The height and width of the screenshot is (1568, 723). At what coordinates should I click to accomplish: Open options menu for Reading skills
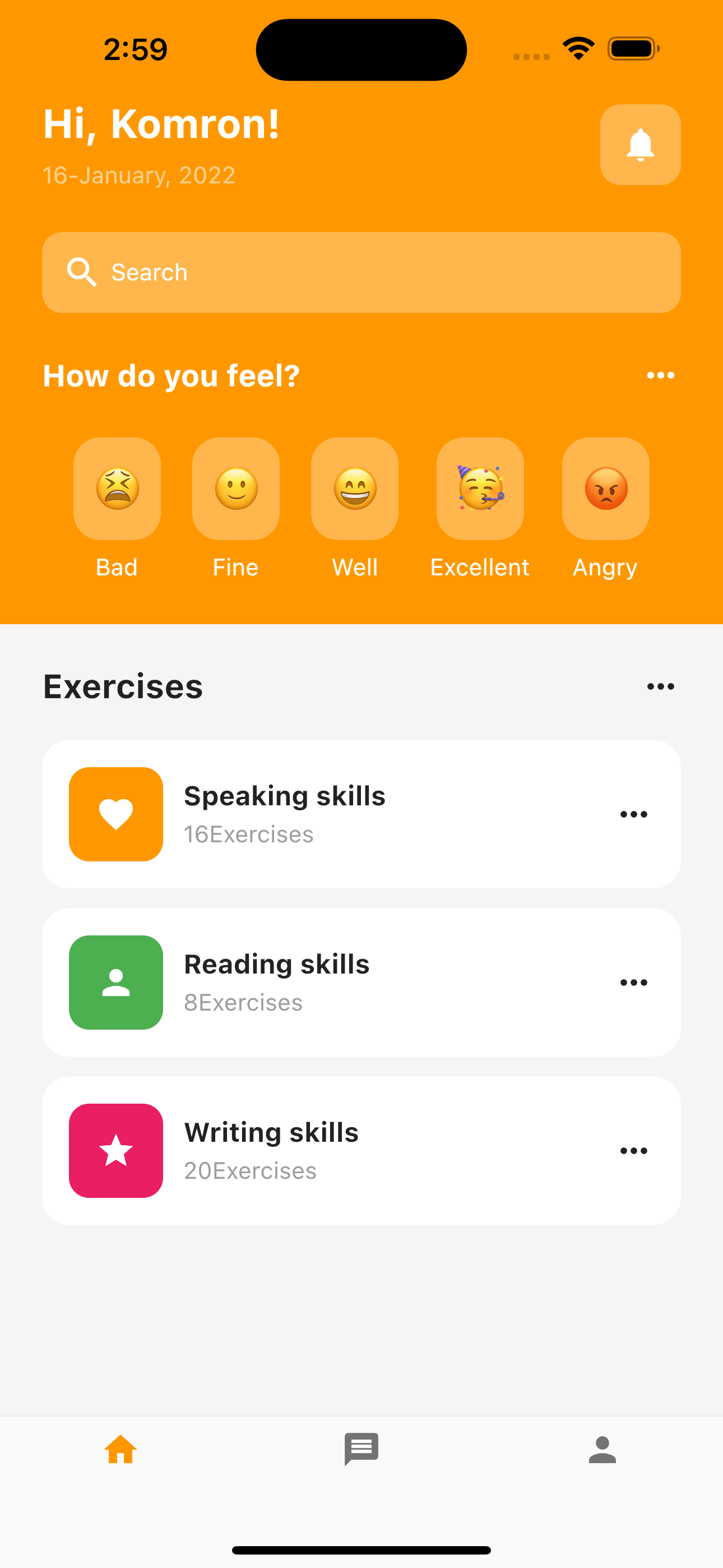click(633, 982)
